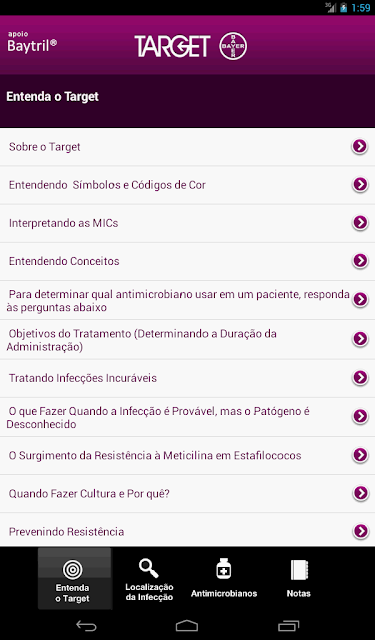Open Resistência à Meticilina em Estafilococos row
The image size is (375, 640).
[x=187, y=455]
